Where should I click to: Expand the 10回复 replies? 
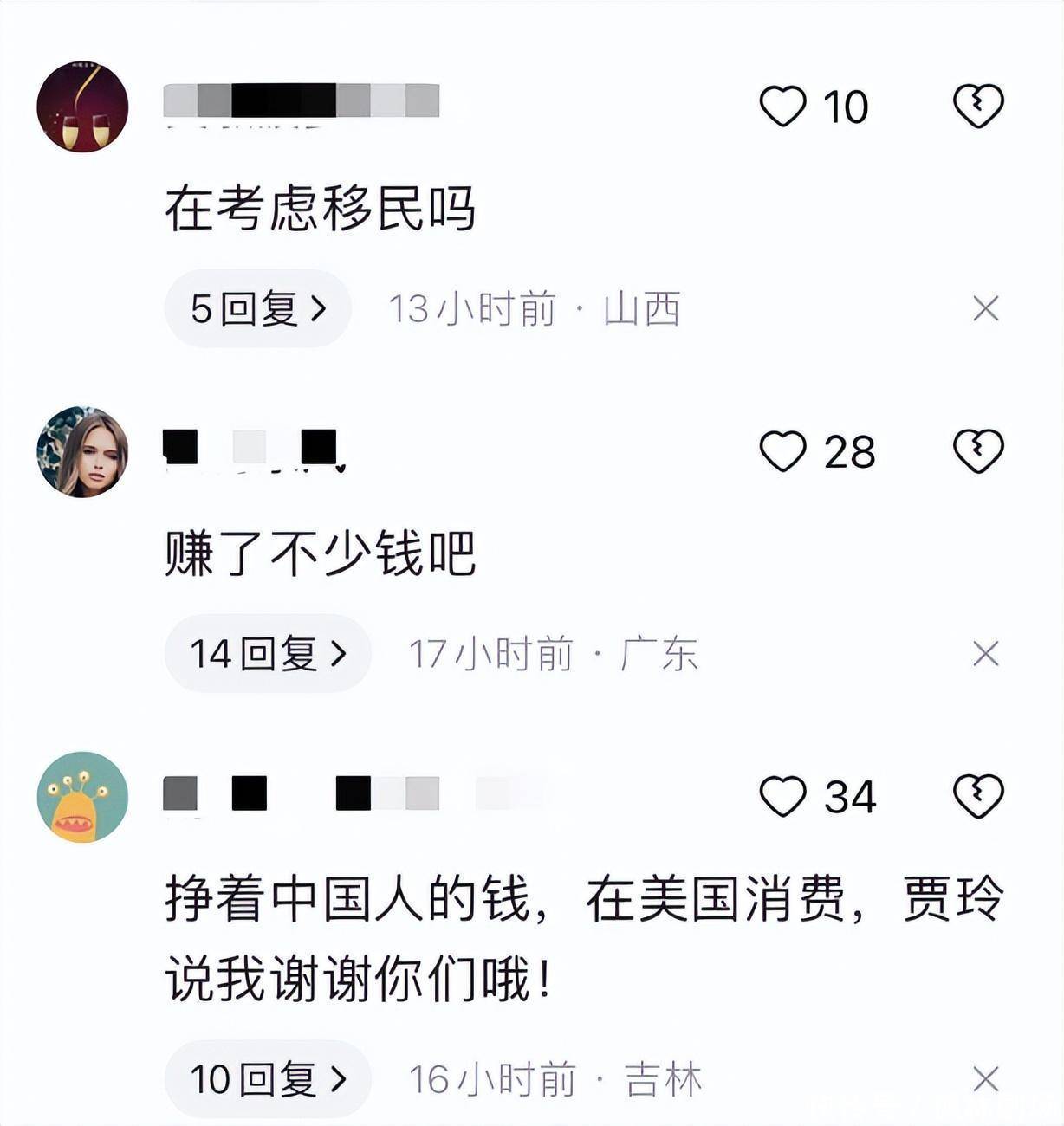pyautogui.click(x=268, y=1079)
